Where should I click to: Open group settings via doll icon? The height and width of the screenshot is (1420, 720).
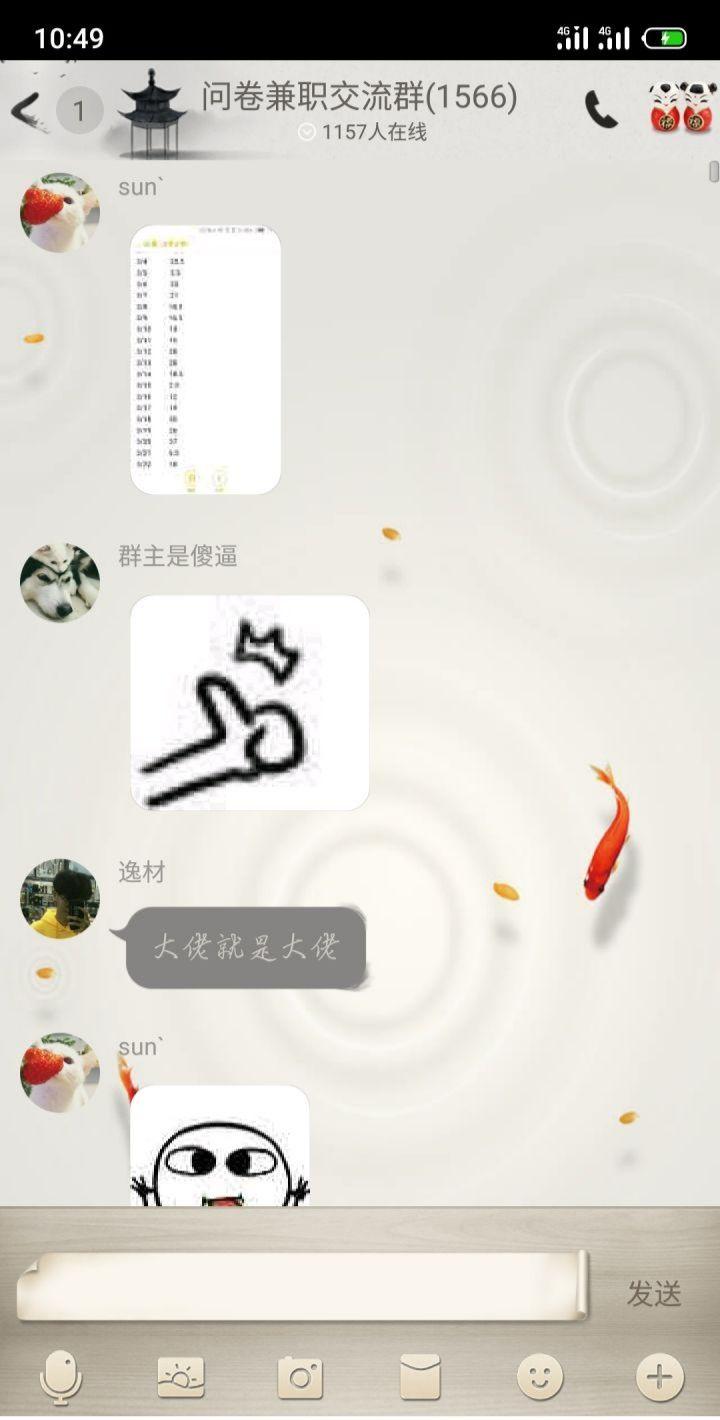pyautogui.click(x=680, y=108)
